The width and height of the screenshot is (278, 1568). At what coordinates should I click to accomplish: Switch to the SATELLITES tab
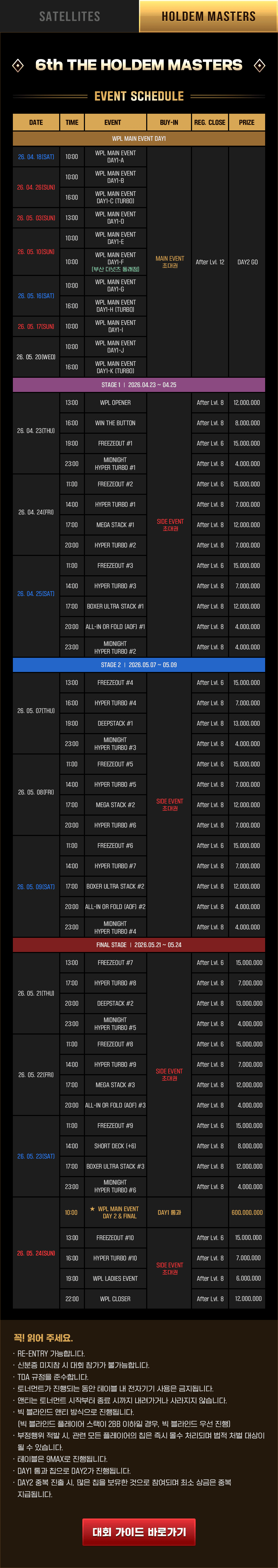pos(69,17)
